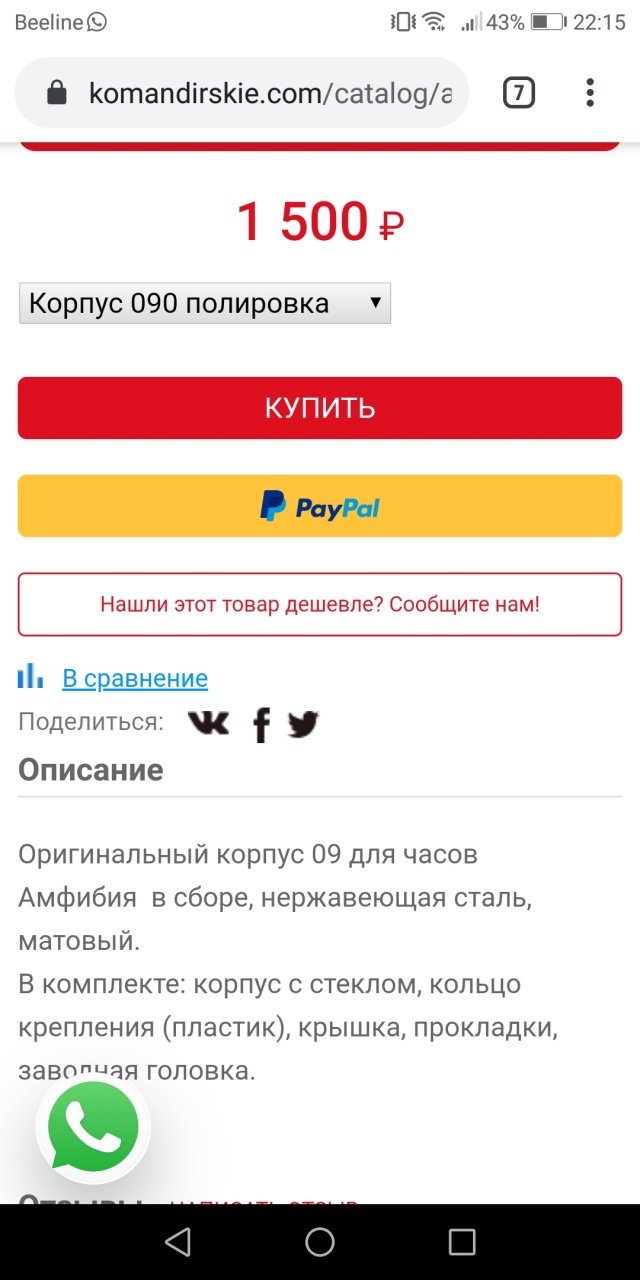Screen dimensions: 640x1280
Task: Open the WhatsApp chat bubble
Action: 93,1127
